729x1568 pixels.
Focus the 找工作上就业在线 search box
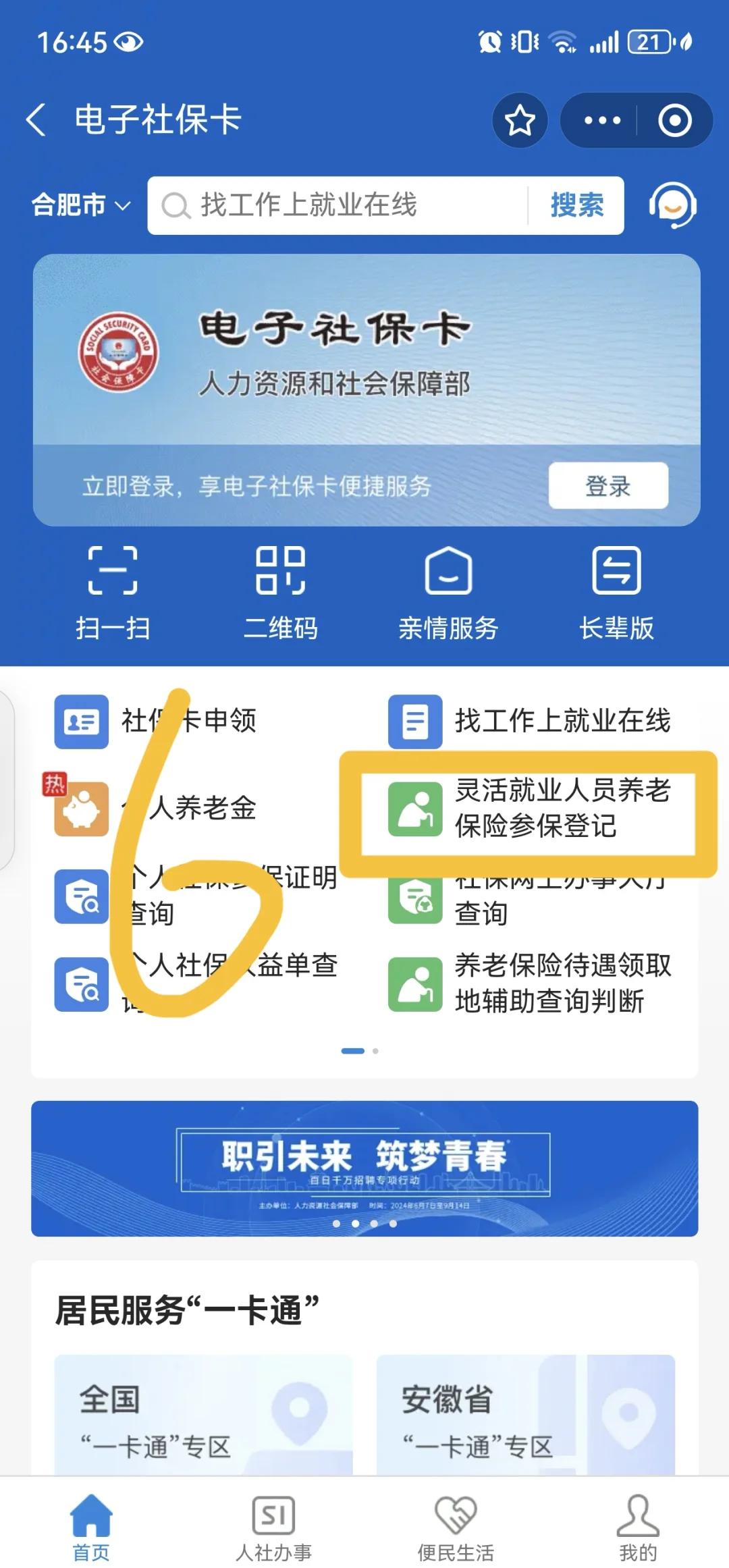pos(337,205)
